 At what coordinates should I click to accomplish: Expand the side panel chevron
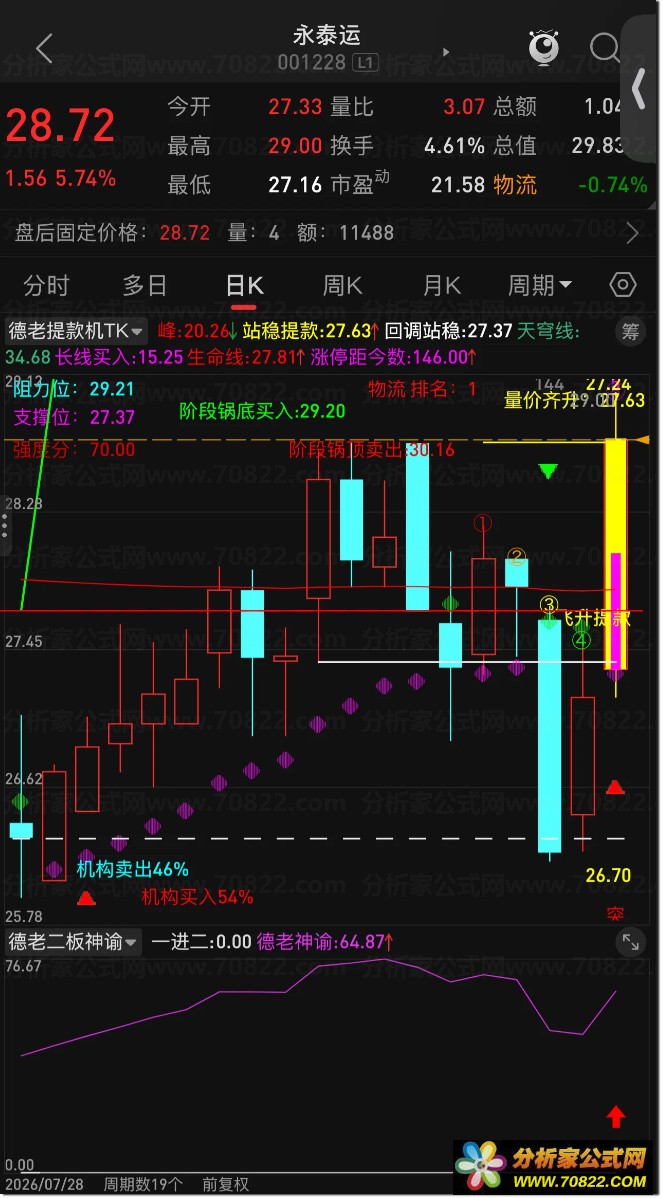(x=640, y=90)
